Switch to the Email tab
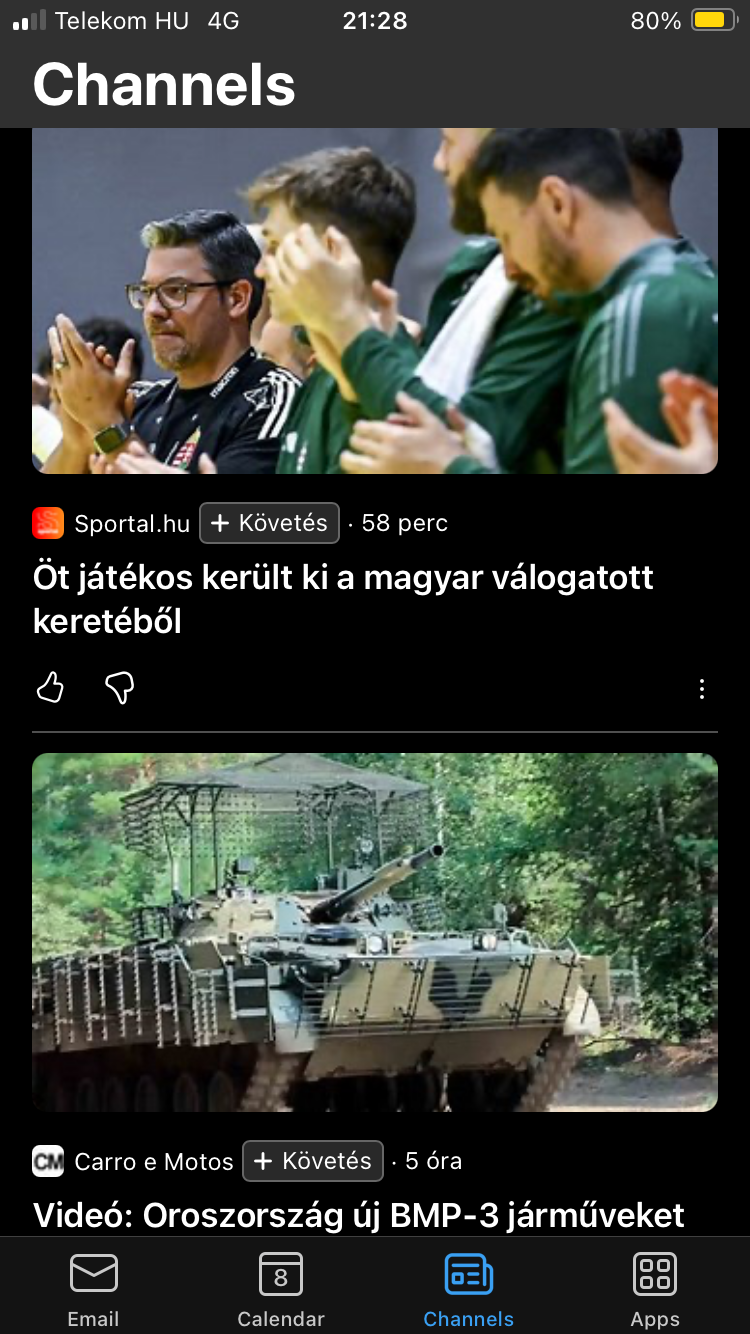The width and height of the screenshot is (750, 1334). click(93, 1290)
